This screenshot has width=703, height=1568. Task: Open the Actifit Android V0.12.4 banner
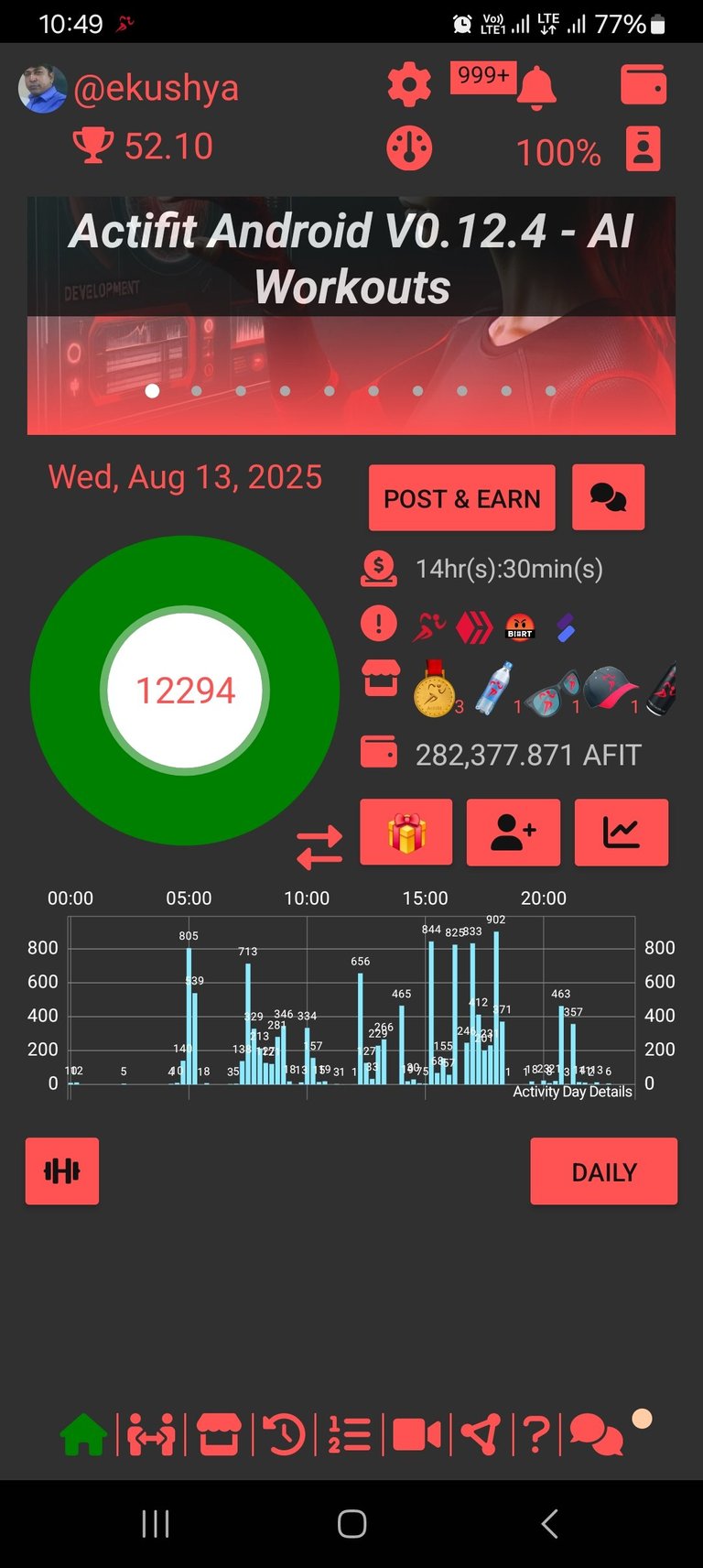pos(351,315)
